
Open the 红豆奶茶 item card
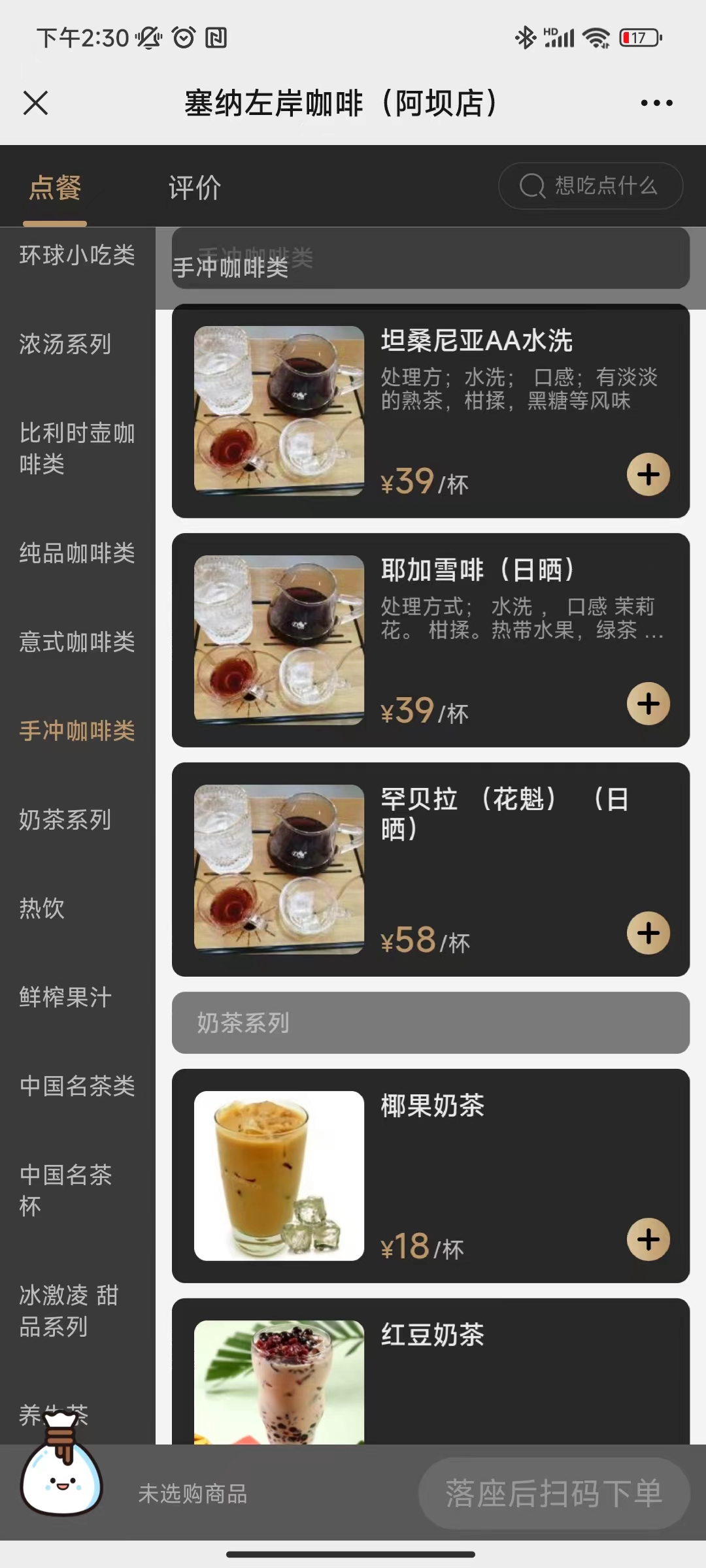[430, 1372]
